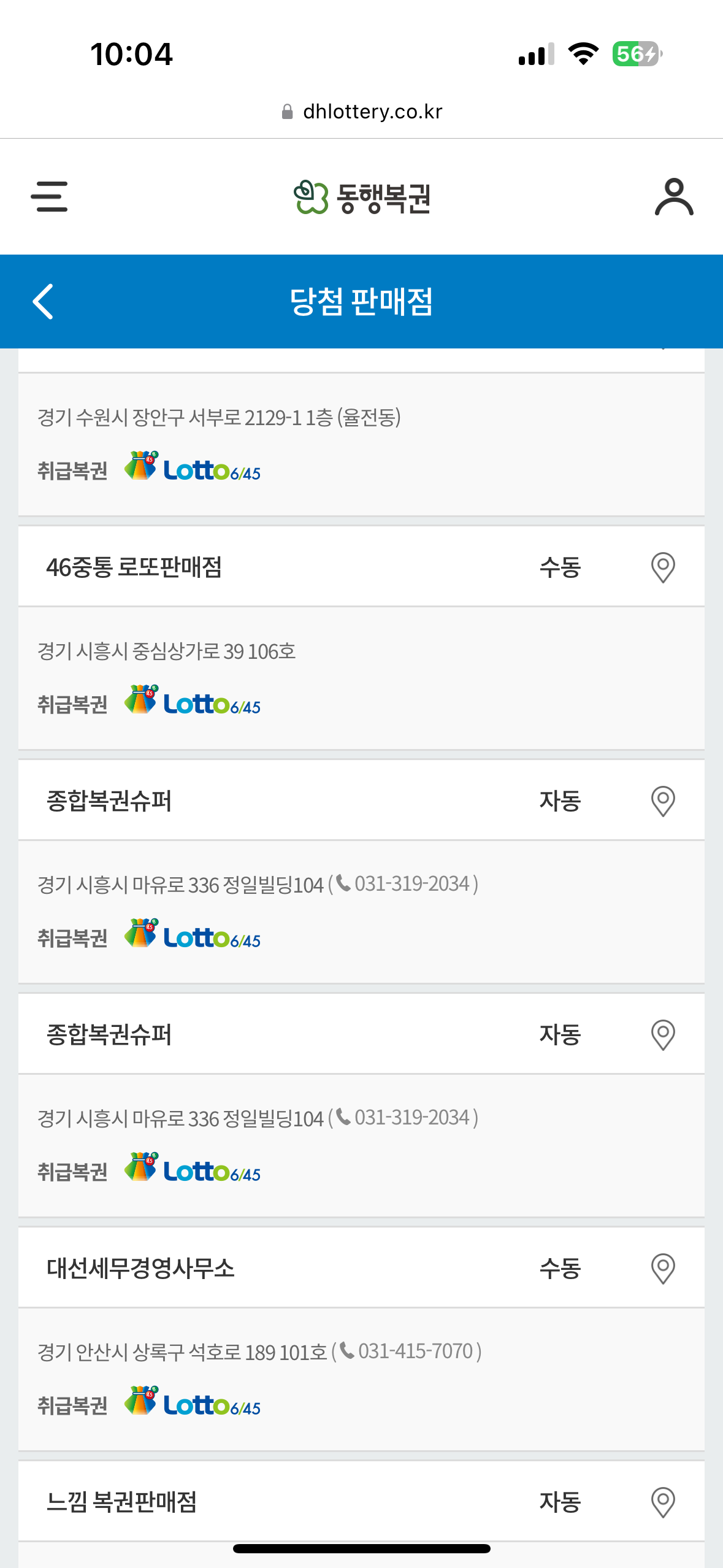
Task: Show map location for 46중통 로또판매점
Action: pyautogui.click(x=662, y=567)
